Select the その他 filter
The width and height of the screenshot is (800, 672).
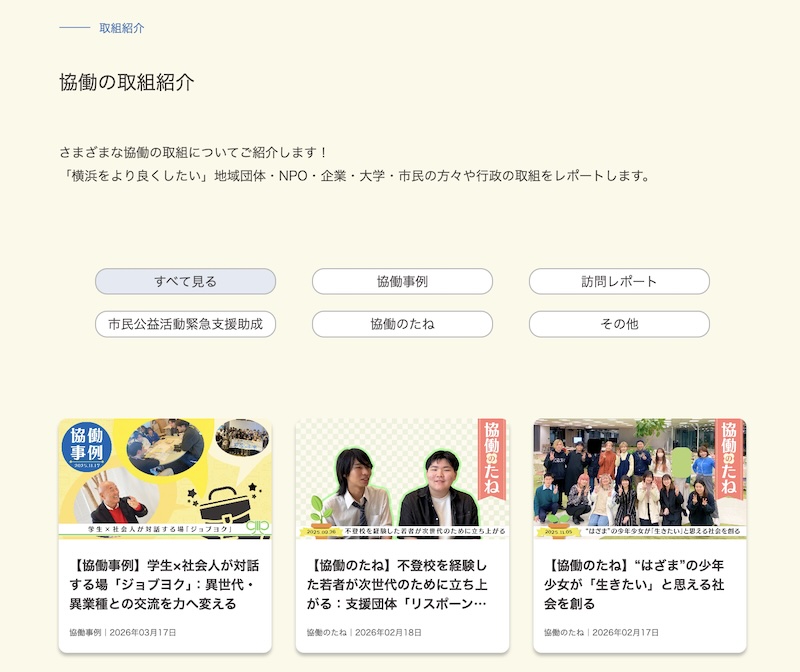tap(619, 324)
